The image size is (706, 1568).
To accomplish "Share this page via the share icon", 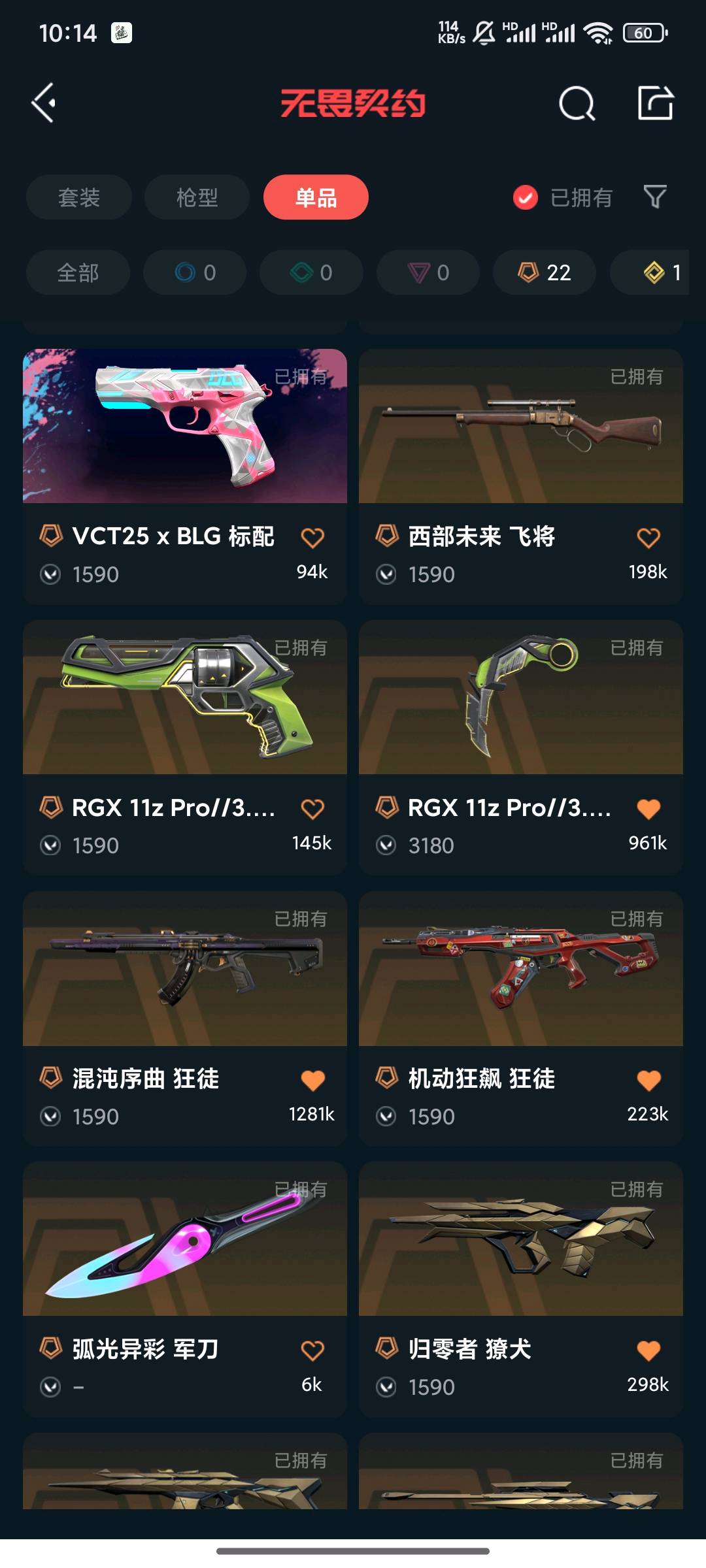I will tap(655, 103).
